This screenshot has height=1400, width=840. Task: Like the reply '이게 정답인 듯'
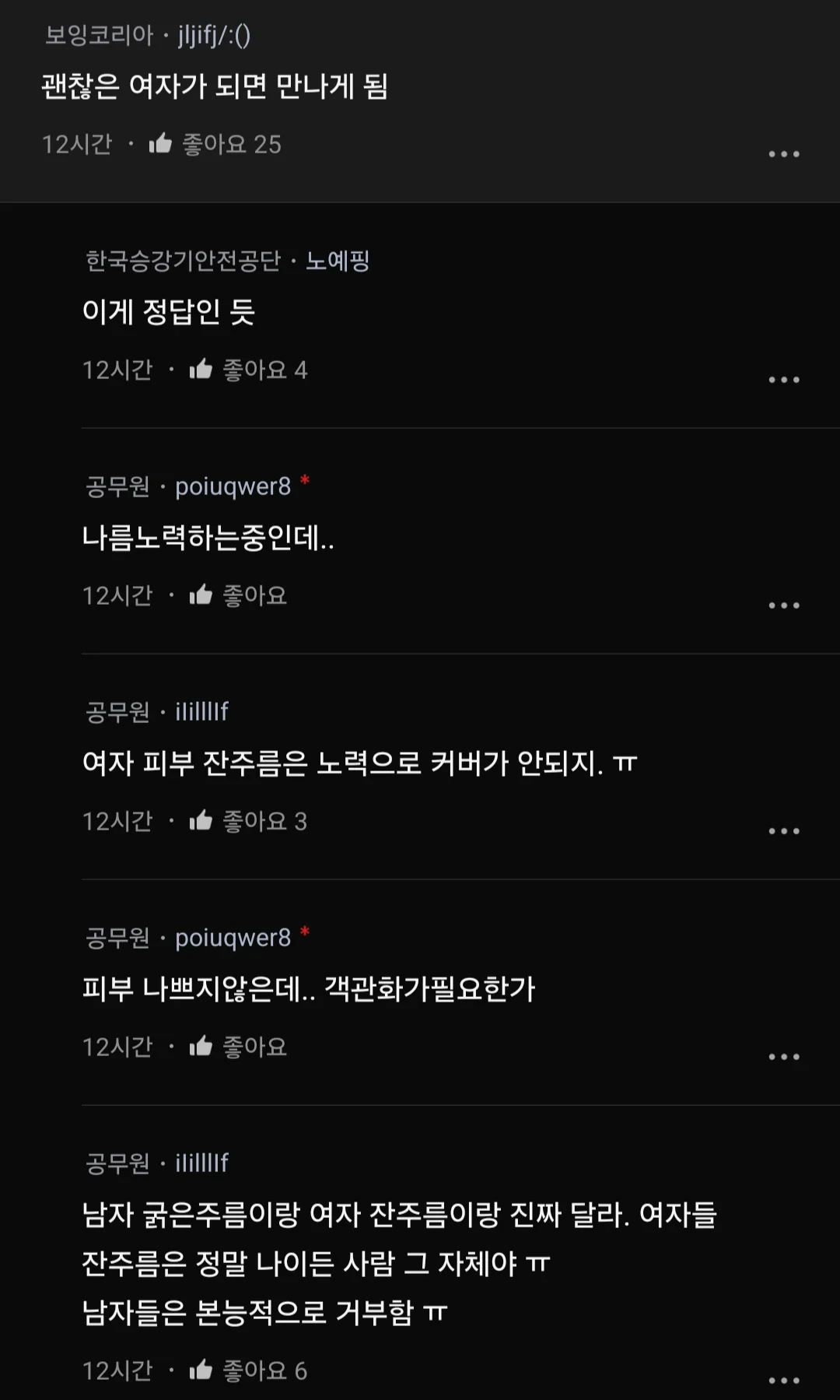pyautogui.click(x=201, y=369)
